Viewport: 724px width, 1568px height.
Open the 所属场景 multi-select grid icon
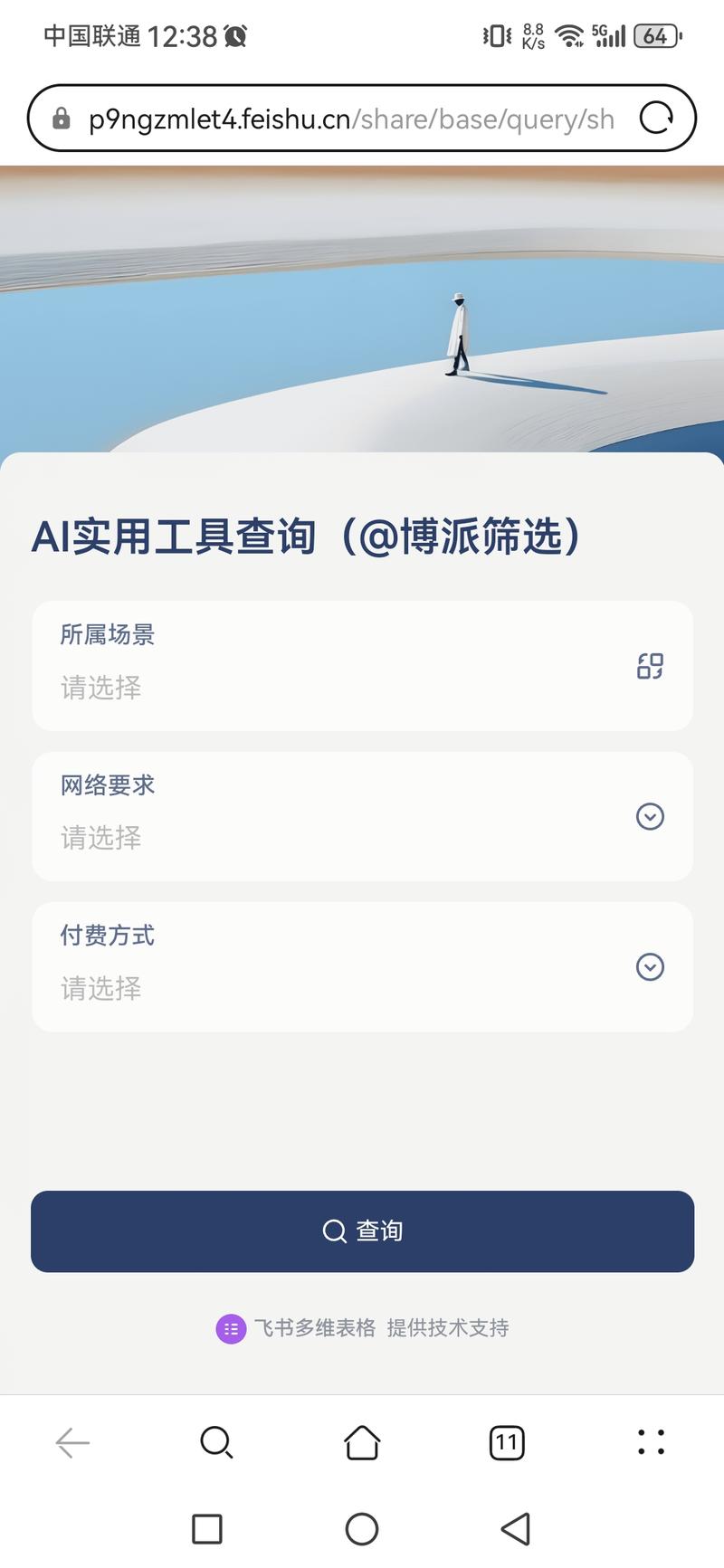tap(649, 665)
